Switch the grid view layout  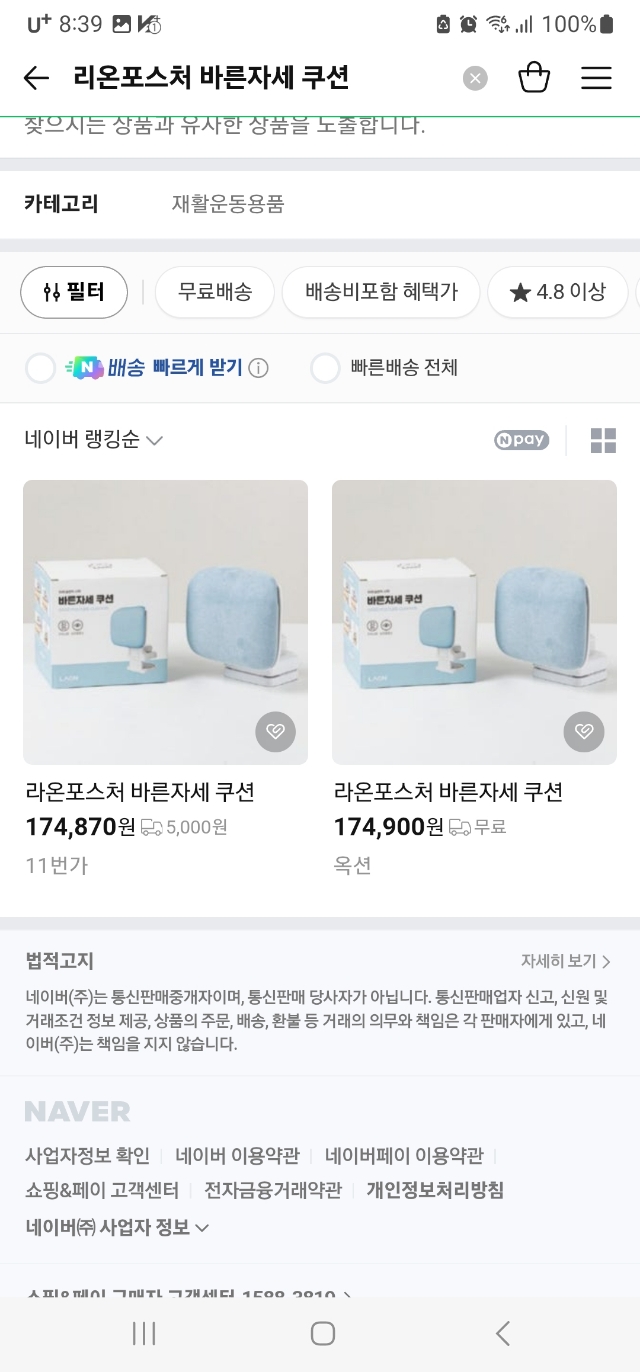click(x=603, y=440)
